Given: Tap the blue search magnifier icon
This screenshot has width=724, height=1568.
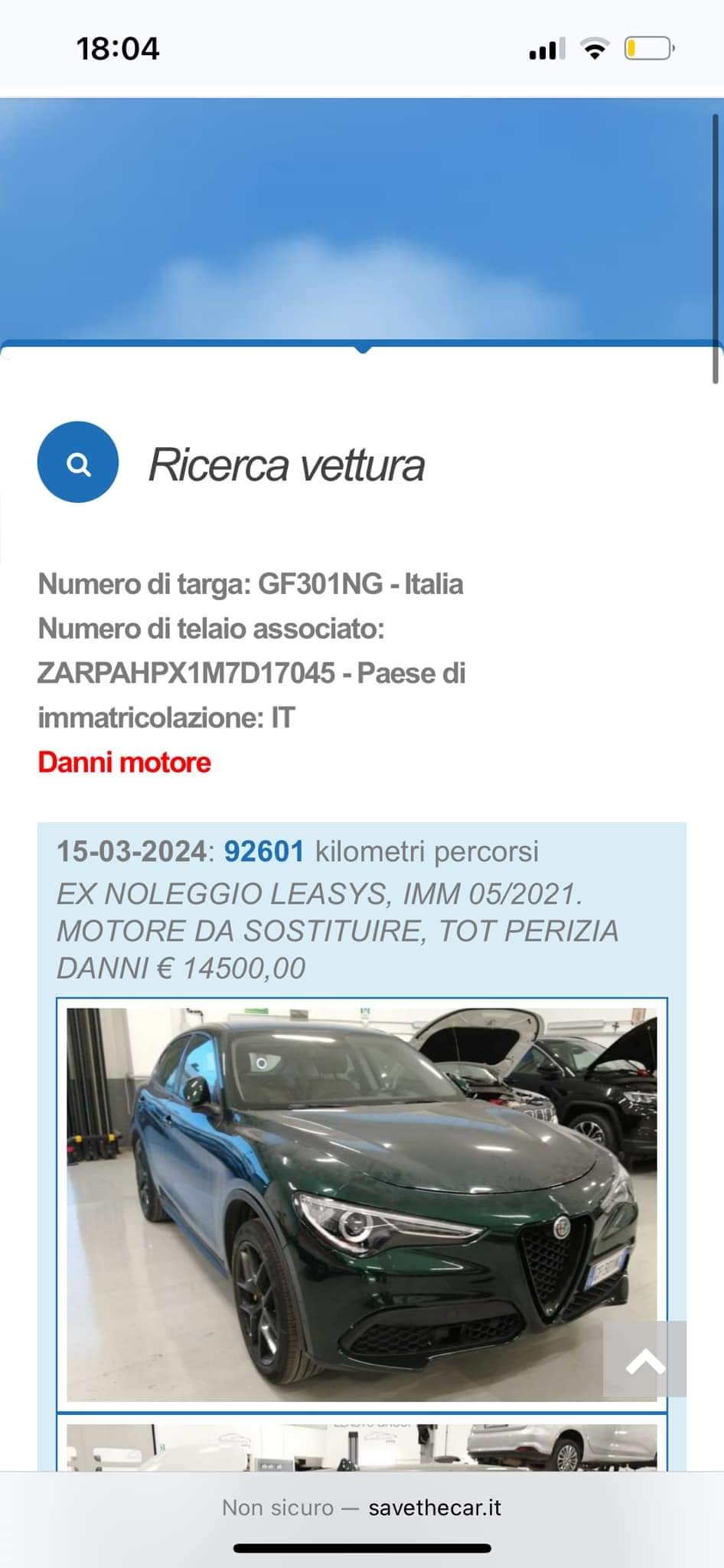Looking at the screenshot, I should (x=78, y=462).
